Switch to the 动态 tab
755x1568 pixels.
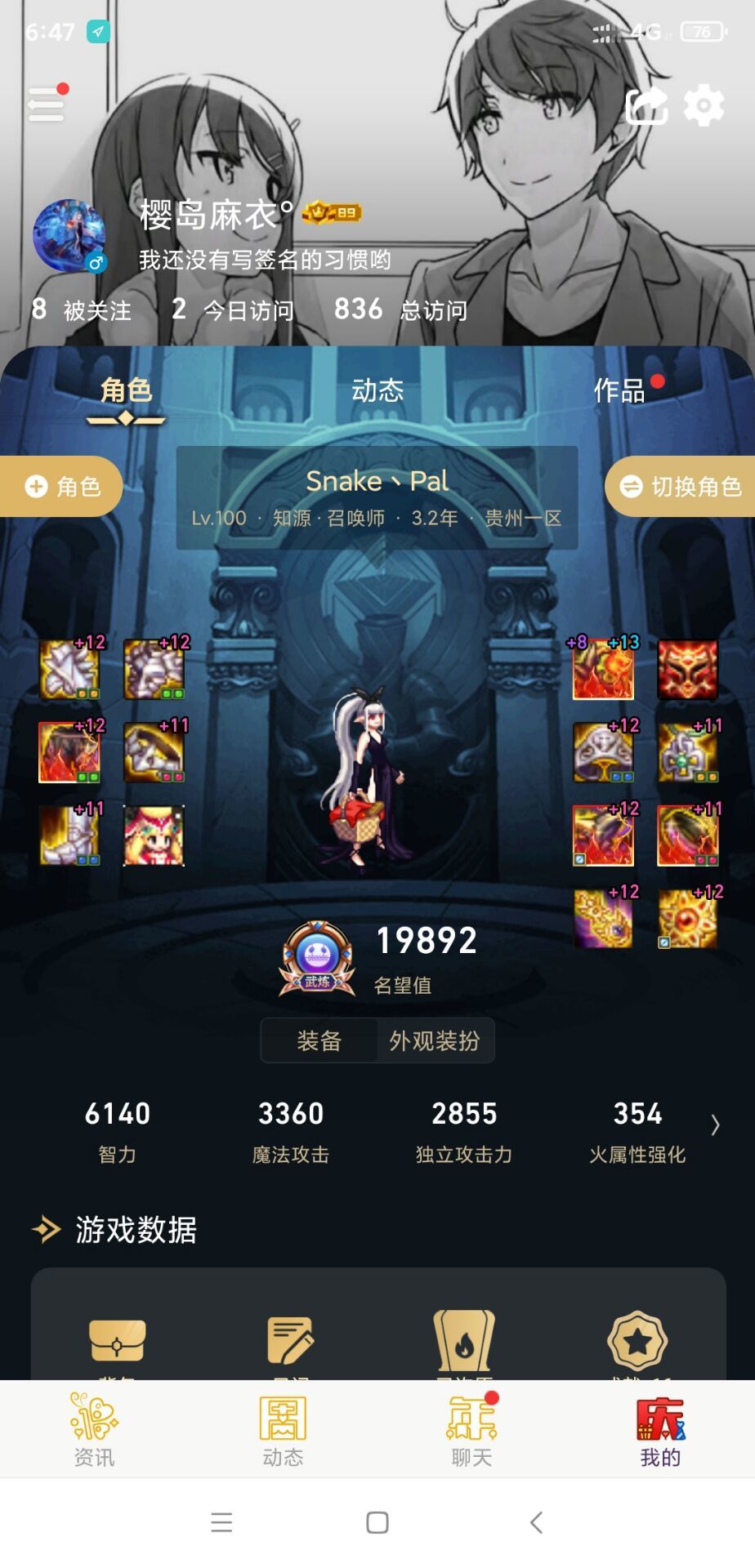coord(377,392)
